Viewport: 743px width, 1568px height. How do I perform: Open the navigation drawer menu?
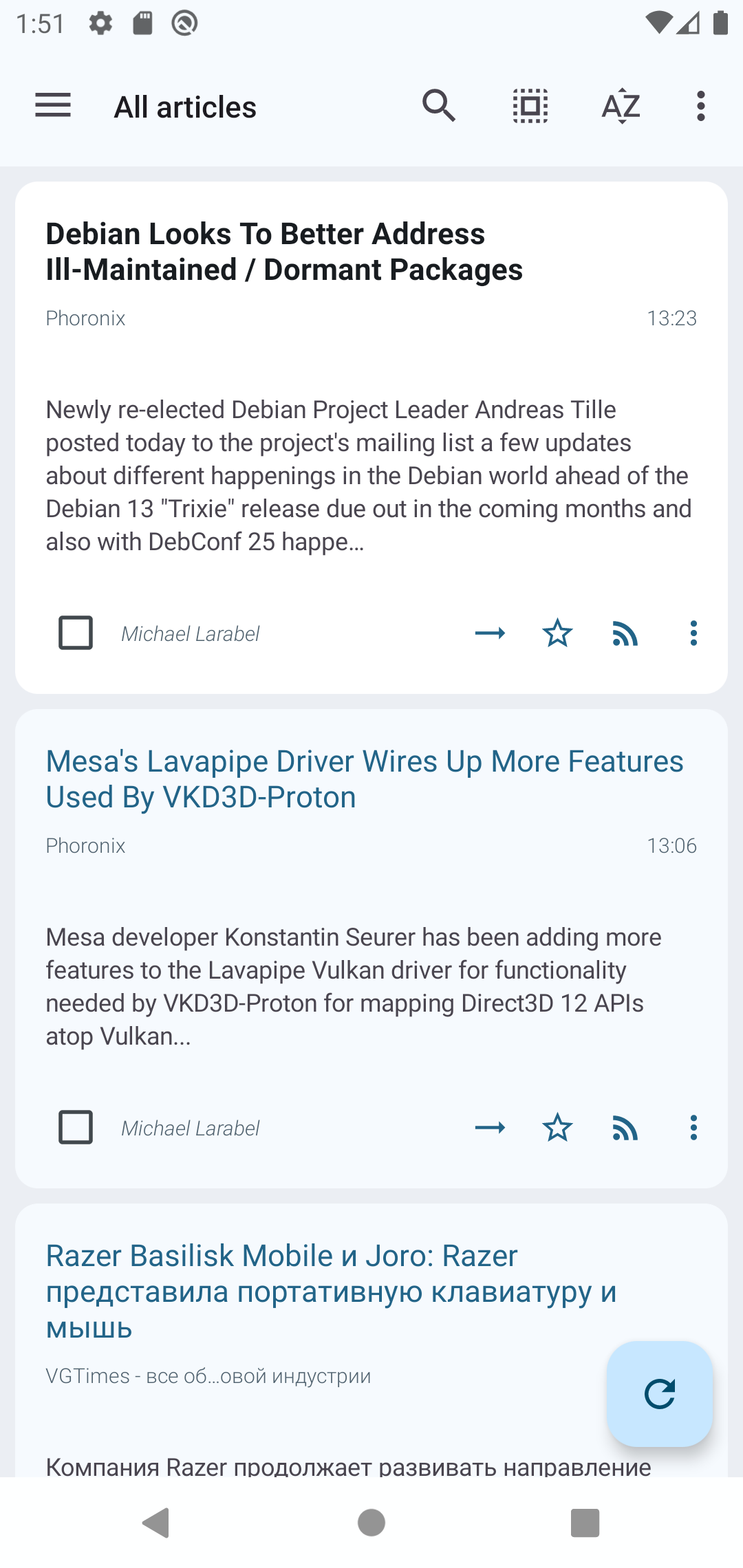pyautogui.click(x=53, y=106)
